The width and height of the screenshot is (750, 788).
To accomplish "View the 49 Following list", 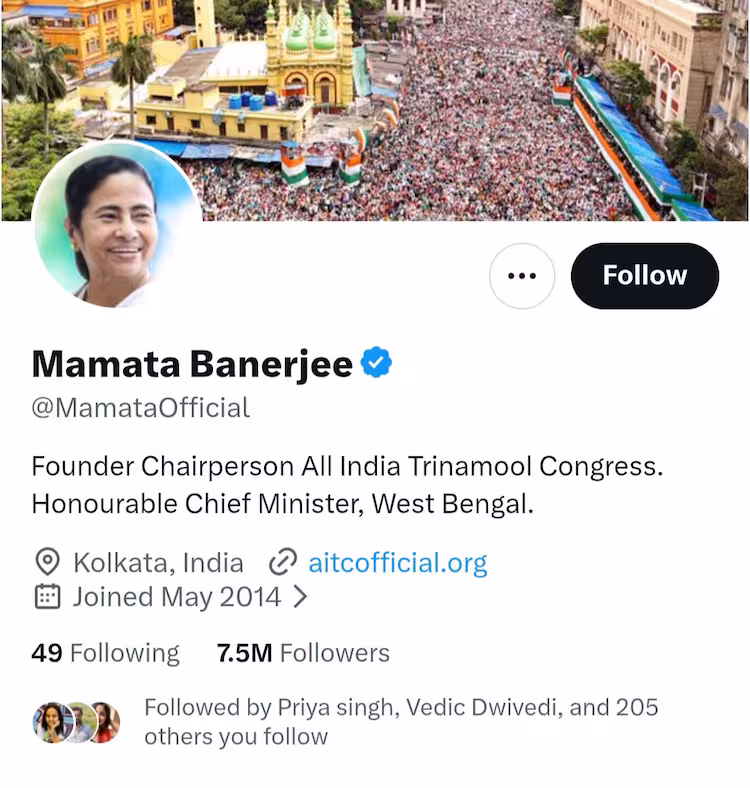I will [105, 653].
